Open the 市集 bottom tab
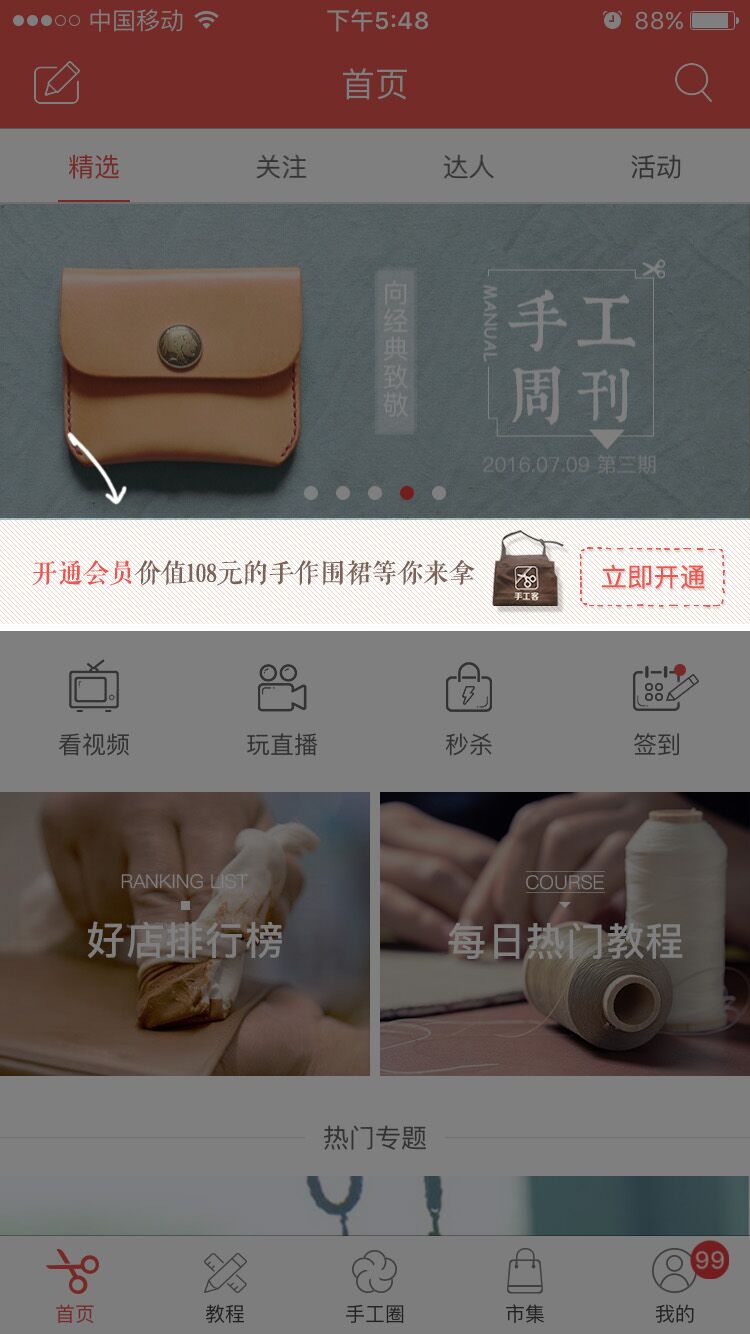The height and width of the screenshot is (1334, 750). coord(525,1286)
